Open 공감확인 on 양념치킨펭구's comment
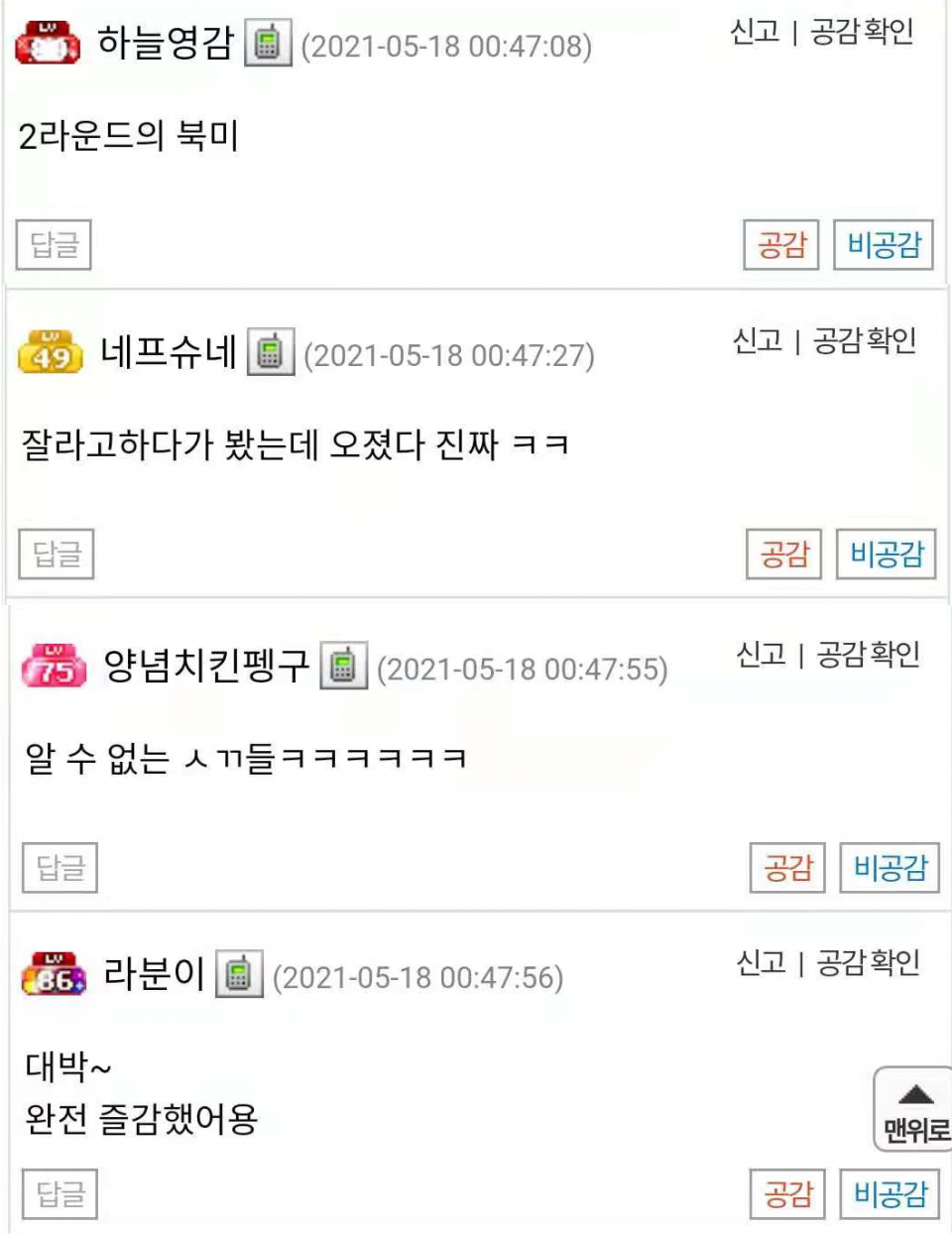The width and height of the screenshot is (952, 1237). (868, 655)
